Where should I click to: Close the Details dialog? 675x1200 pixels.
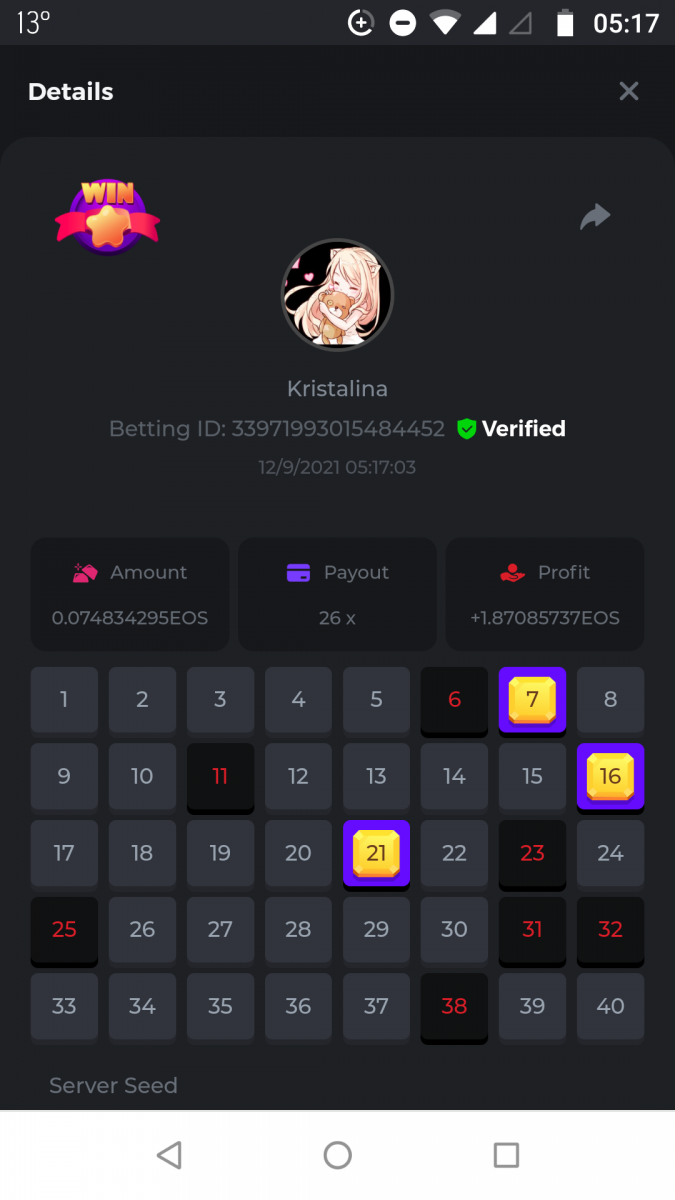tap(628, 92)
